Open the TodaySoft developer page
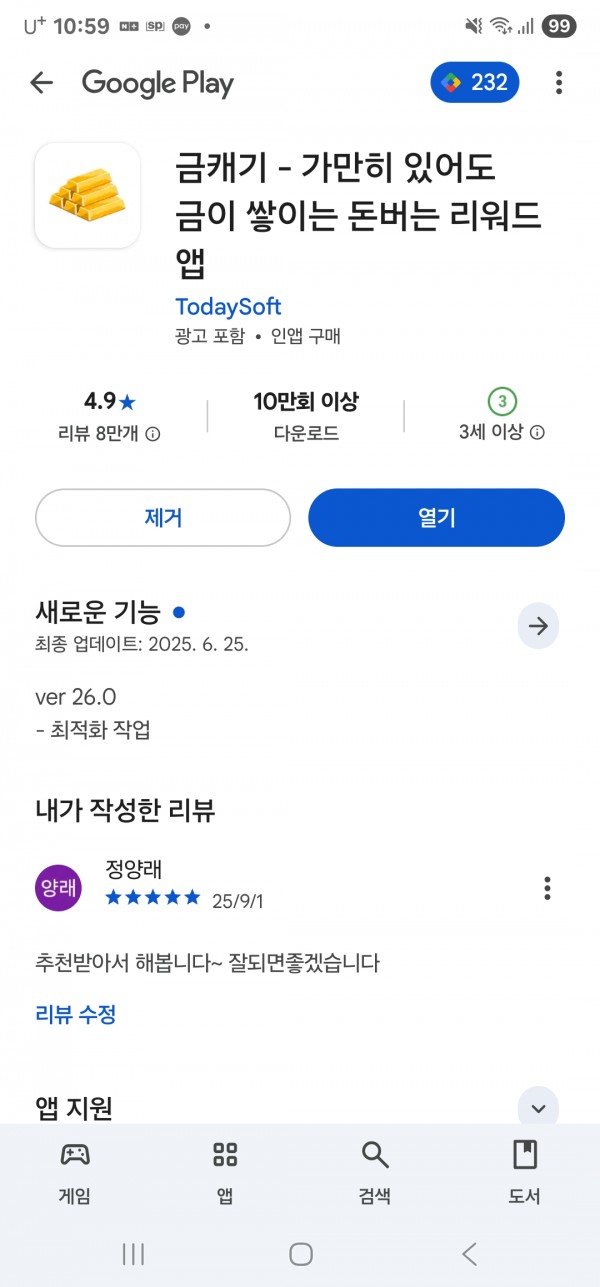This screenshot has height=1287, width=600. 228,306
